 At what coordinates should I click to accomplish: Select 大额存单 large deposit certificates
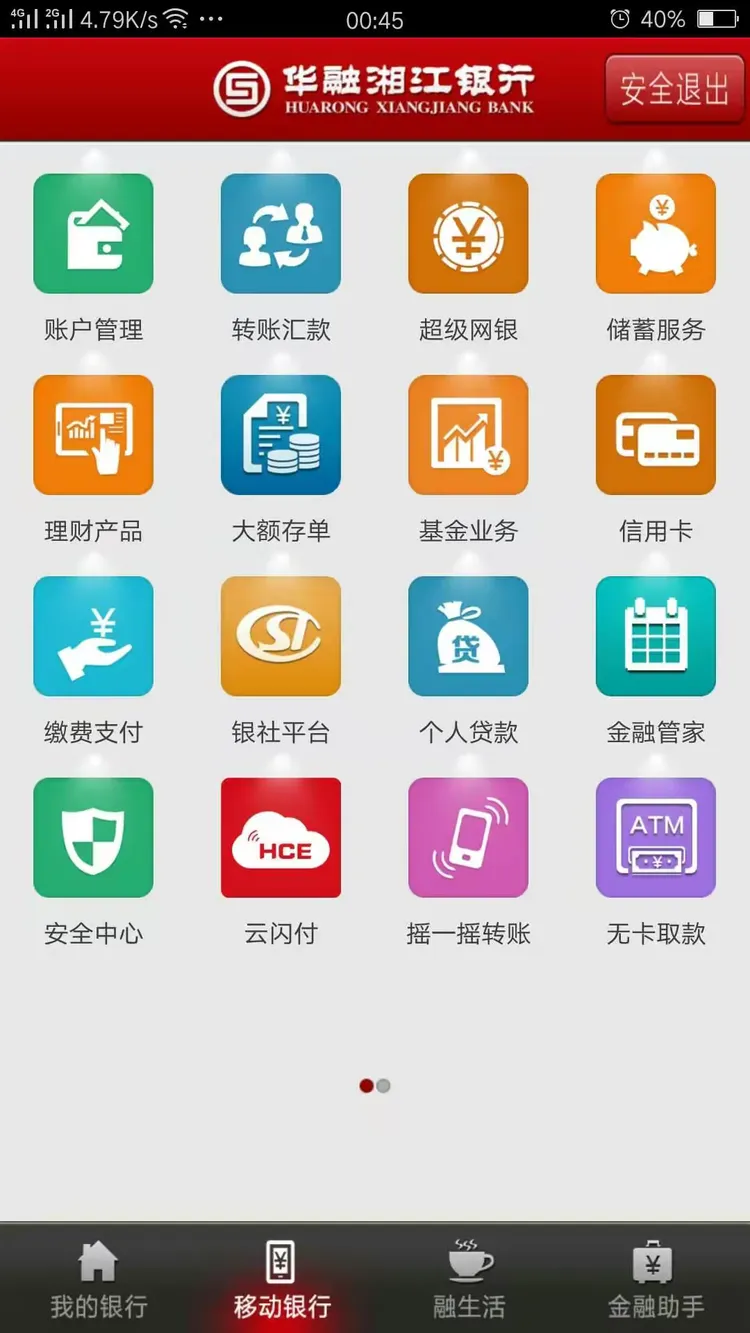(281, 435)
